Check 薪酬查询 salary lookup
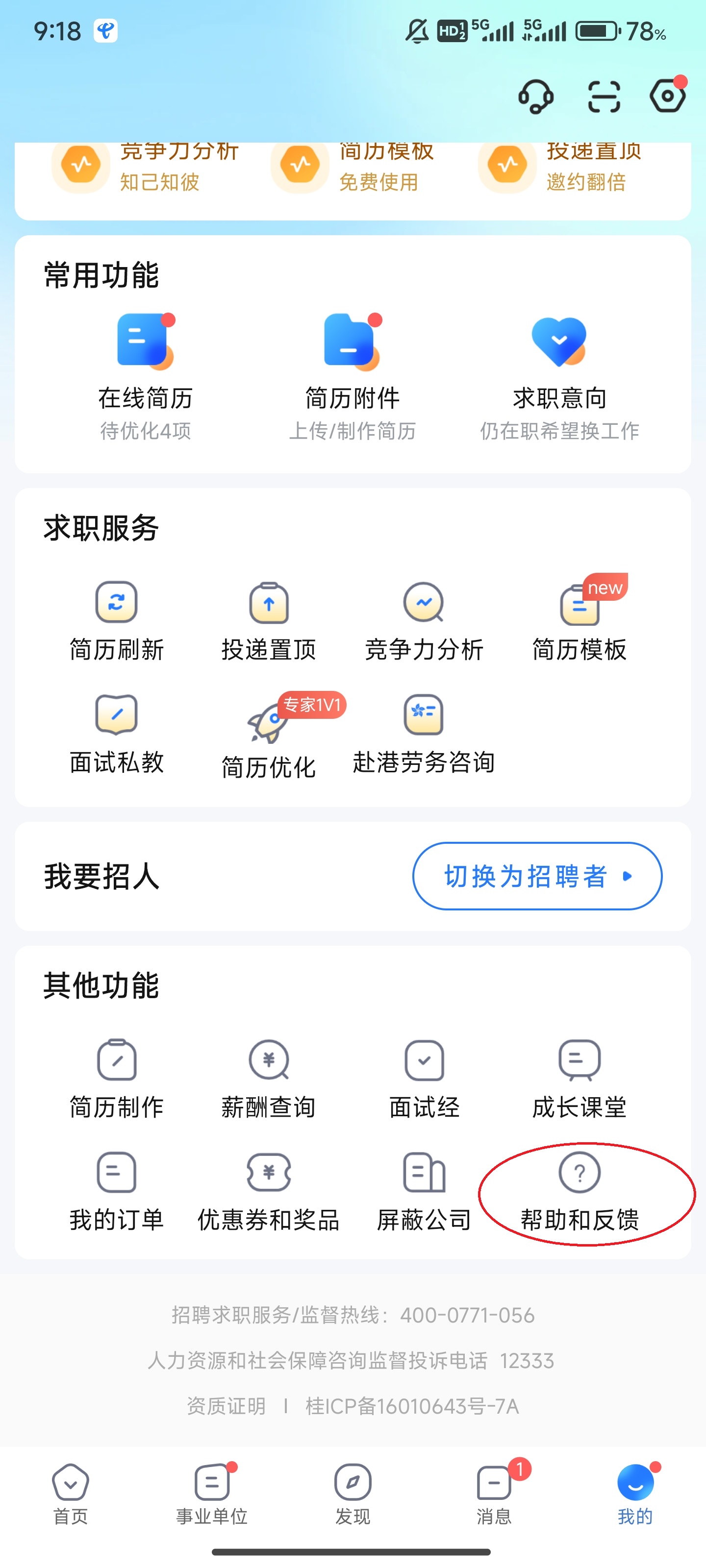The height and width of the screenshot is (1568, 706). pyautogui.click(x=270, y=1078)
